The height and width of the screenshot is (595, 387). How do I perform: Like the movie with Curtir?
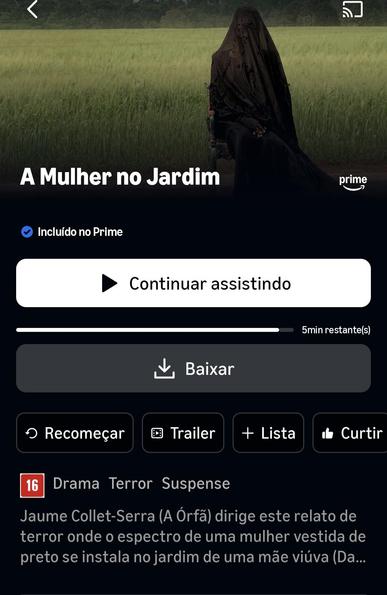pos(350,433)
